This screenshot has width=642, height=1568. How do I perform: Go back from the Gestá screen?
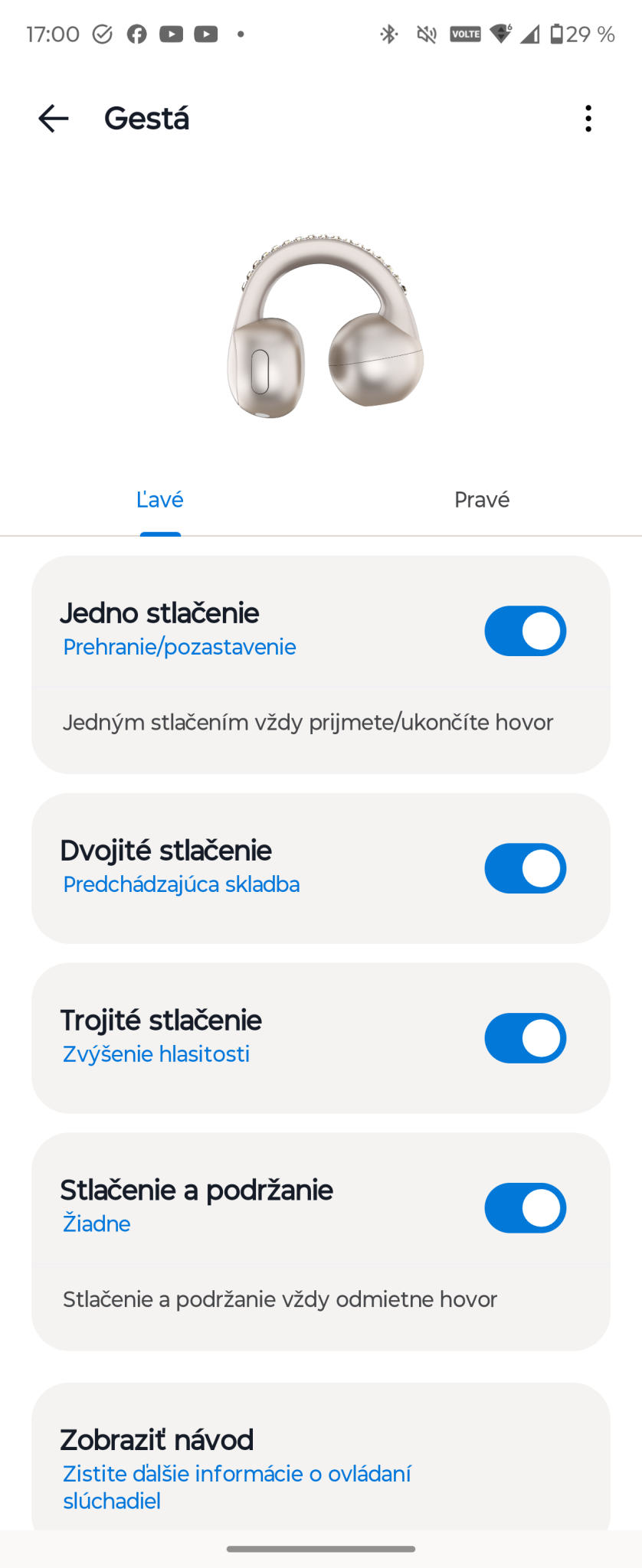[54, 119]
